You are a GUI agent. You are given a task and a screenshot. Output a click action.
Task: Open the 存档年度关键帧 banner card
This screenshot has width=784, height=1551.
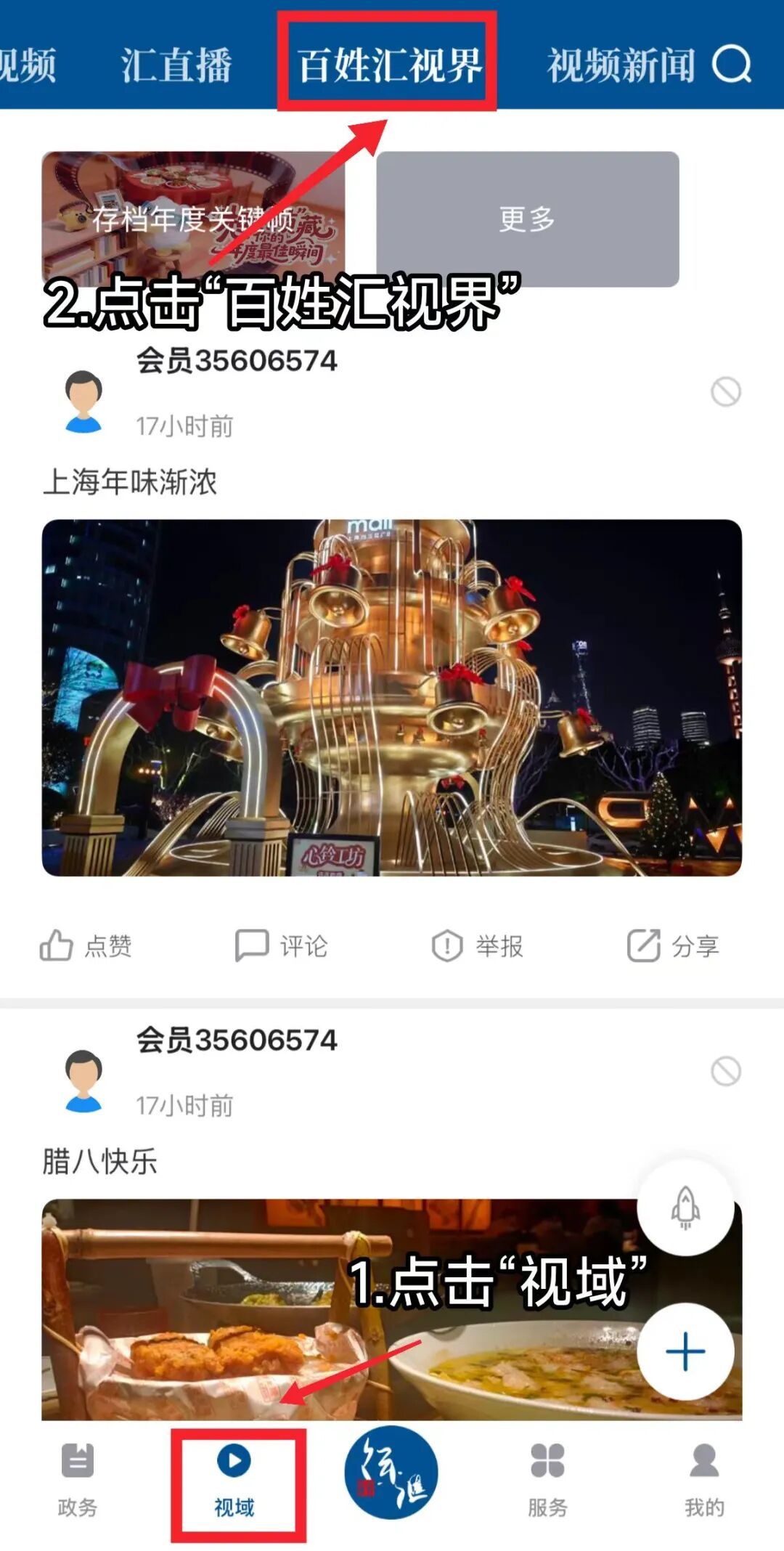click(193, 219)
